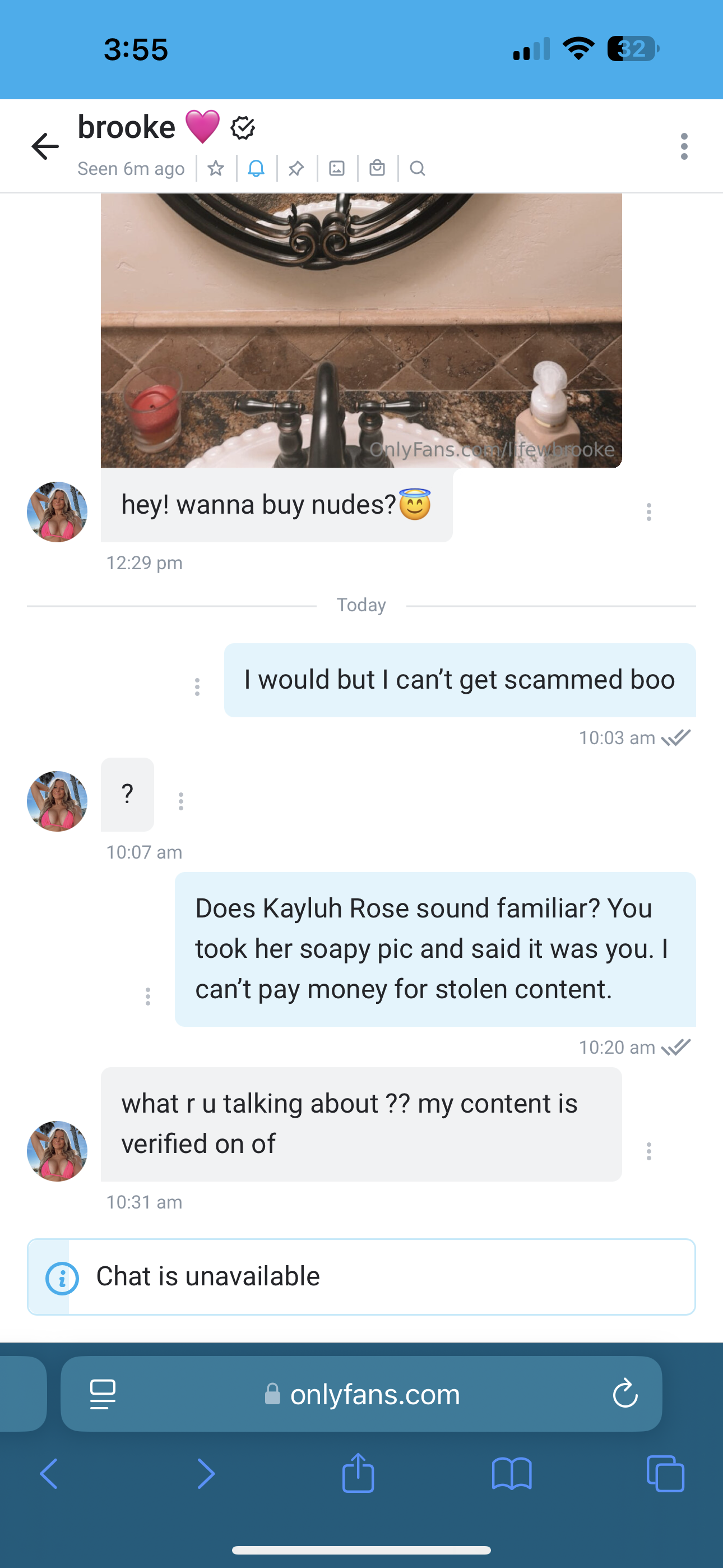Screen dimensions: 723x1568
Task: Open Safari bookmarks
Action: [512, 1474]
